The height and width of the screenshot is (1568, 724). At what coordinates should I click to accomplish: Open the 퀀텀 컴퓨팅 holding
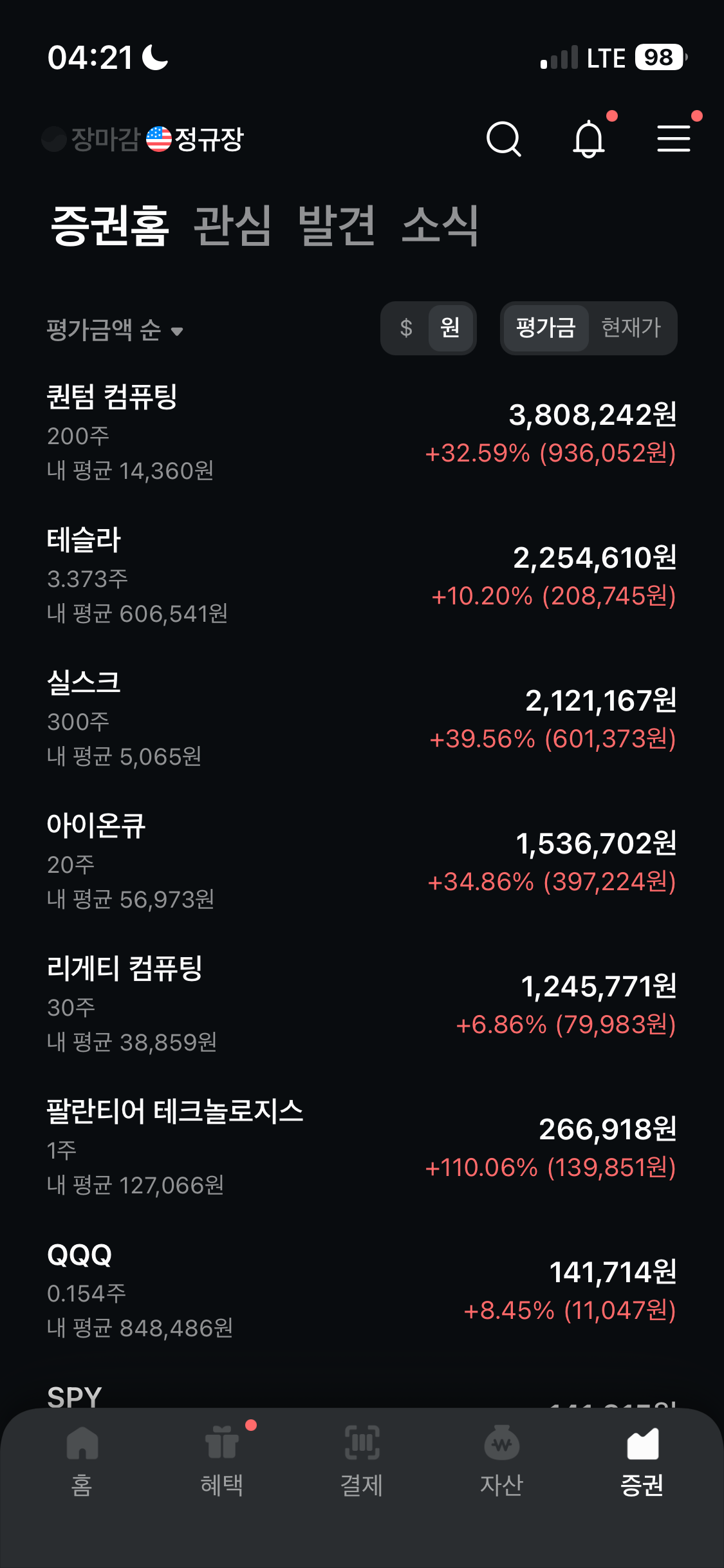click(362, 433)
